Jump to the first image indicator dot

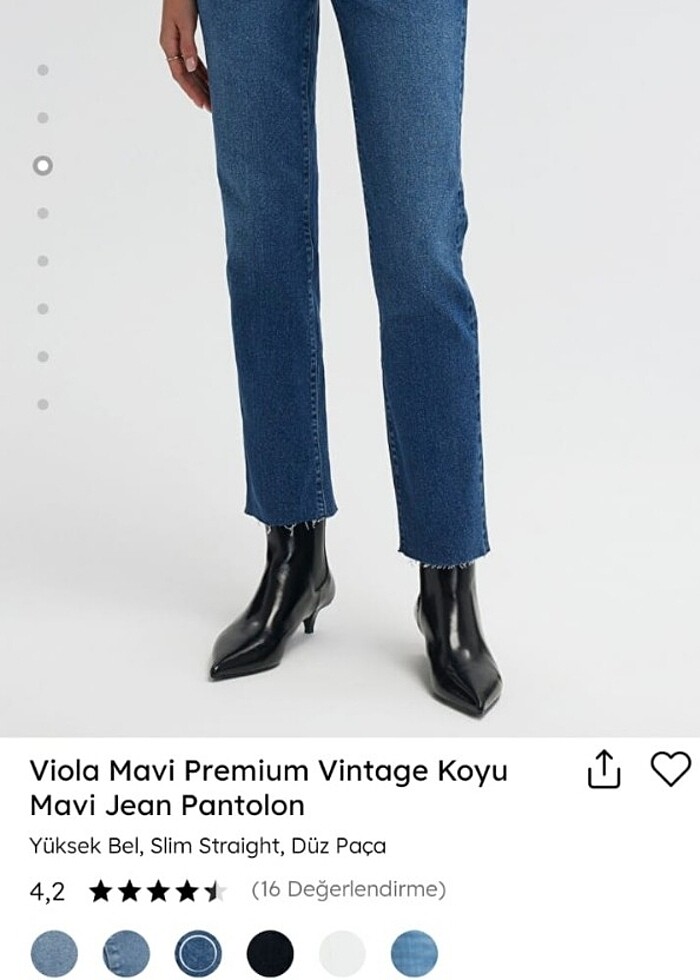coord(43,70)
